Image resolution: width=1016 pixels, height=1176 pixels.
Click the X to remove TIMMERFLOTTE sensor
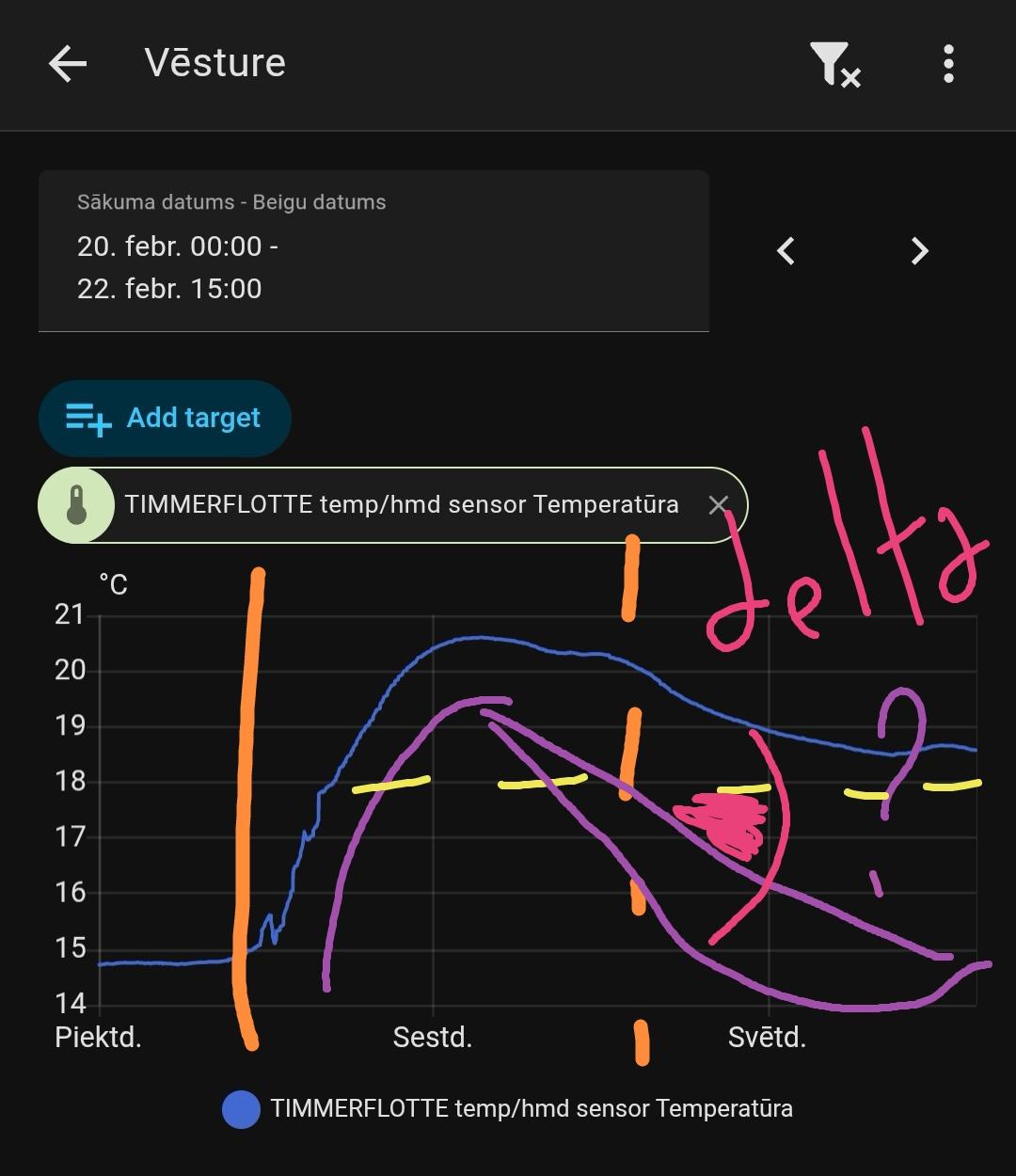tap(719, 505)
